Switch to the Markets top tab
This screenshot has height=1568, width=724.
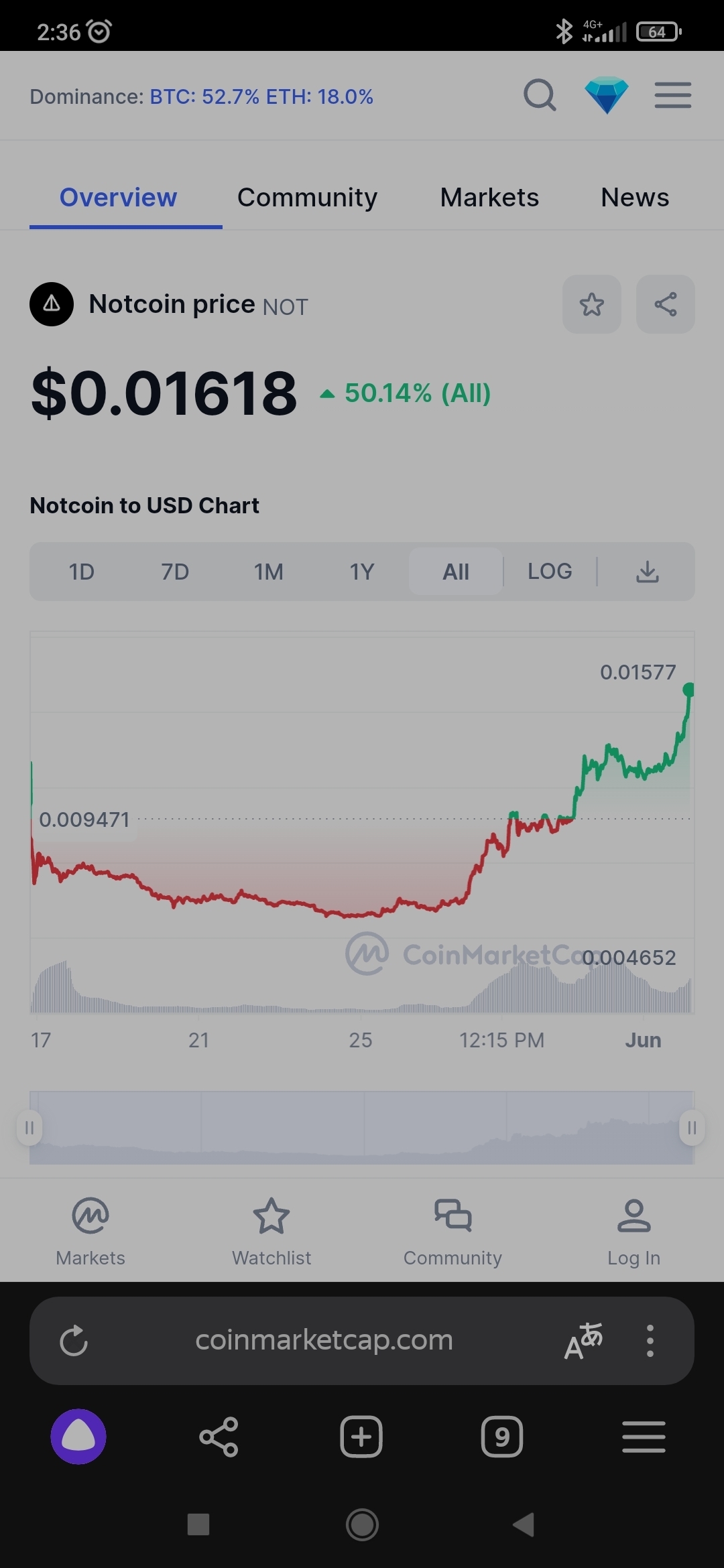(x=489, y=198)
